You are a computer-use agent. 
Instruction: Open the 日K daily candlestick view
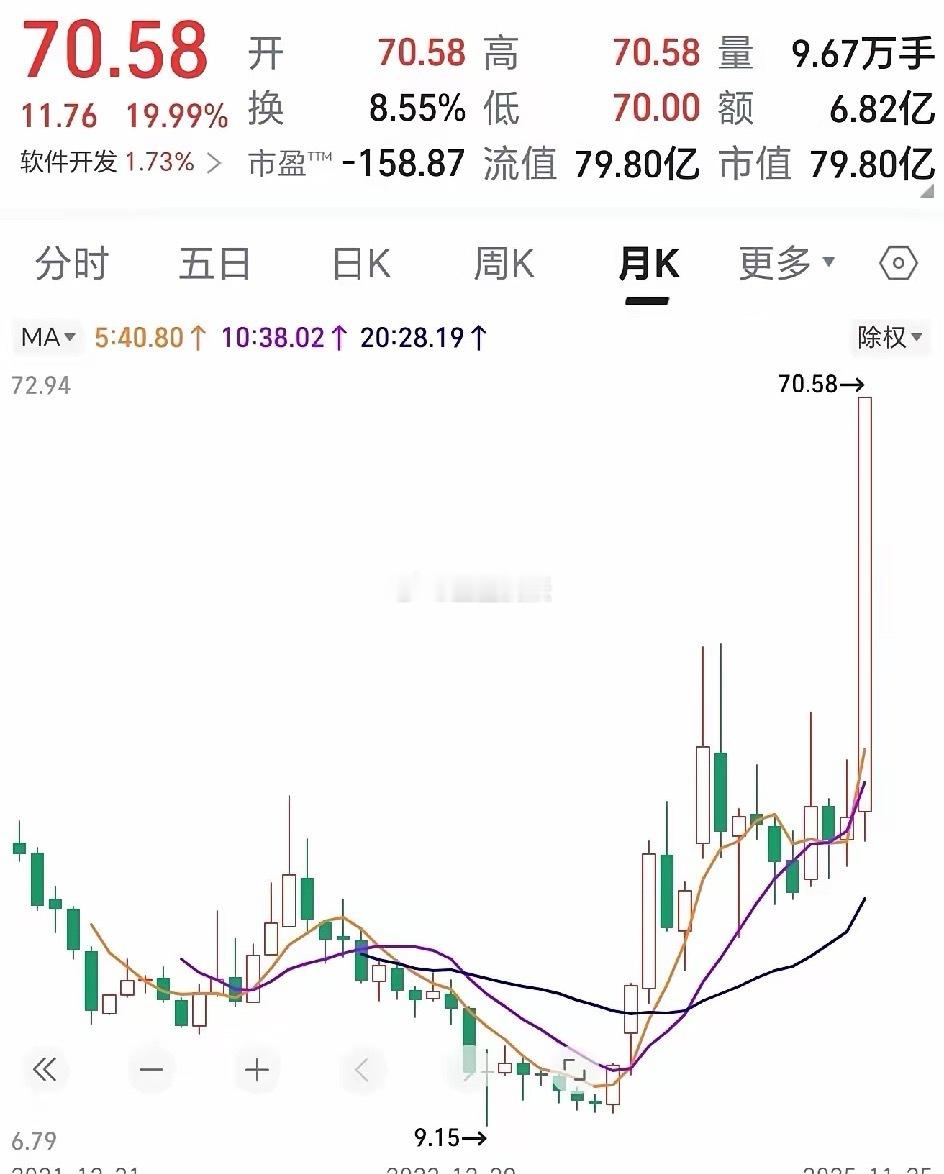tap(357, 263)
